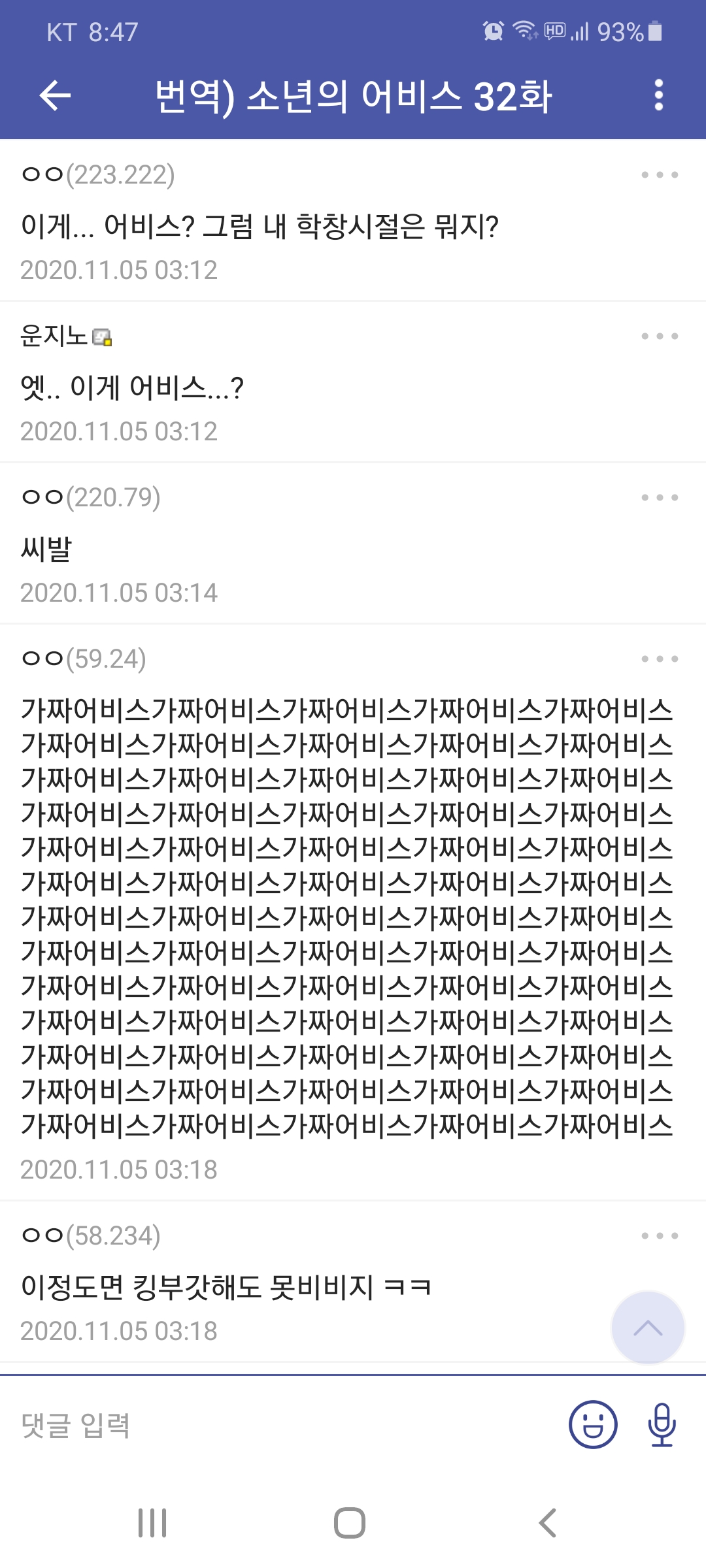Image resolution: width=706 pixels, height=1568 pixels.
Task: Go back using the app bar arrow
Action: (x=56, y=96)
